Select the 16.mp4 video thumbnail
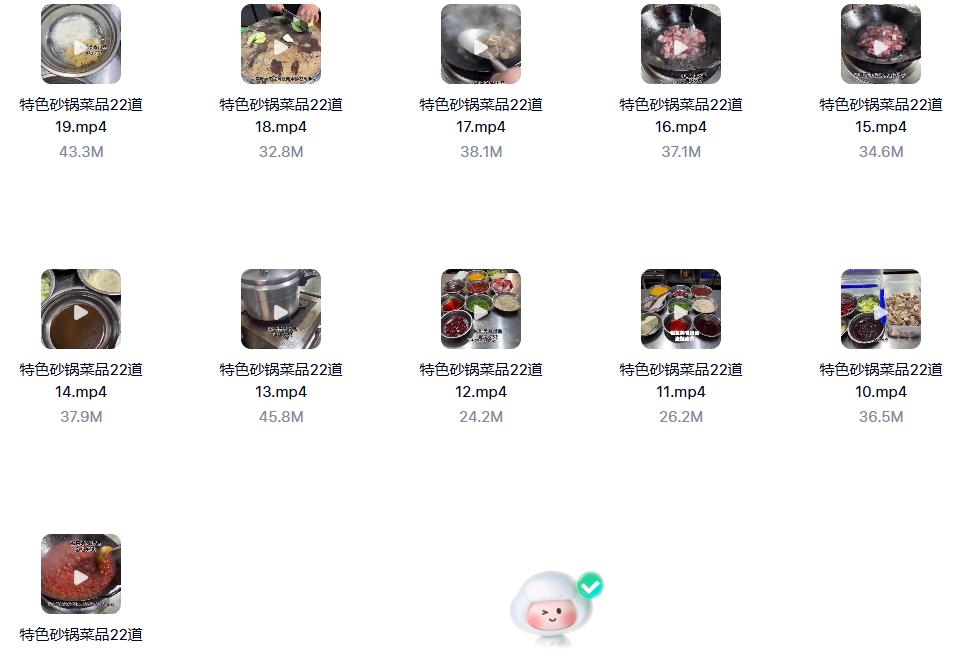The width and height of the screenshot is (971, 650). (681, 44)
